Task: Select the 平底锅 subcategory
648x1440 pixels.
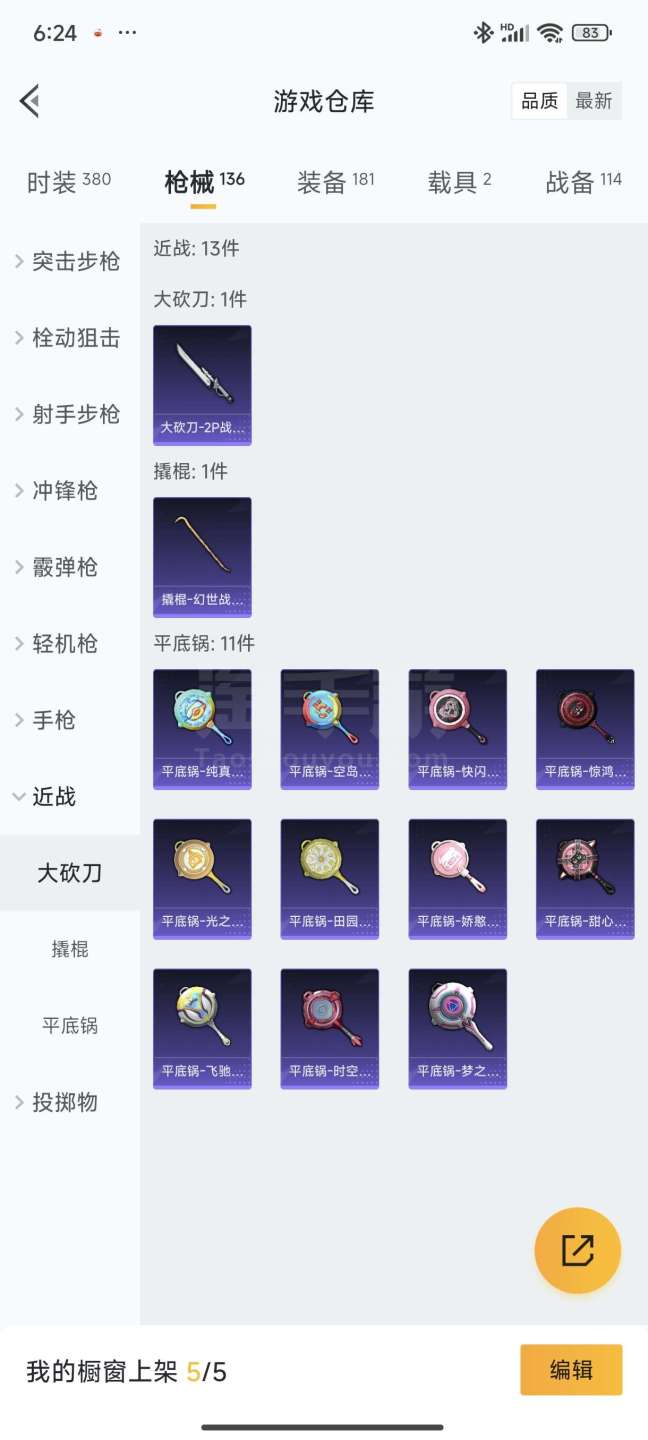Action: click(x=70, y=1026)
